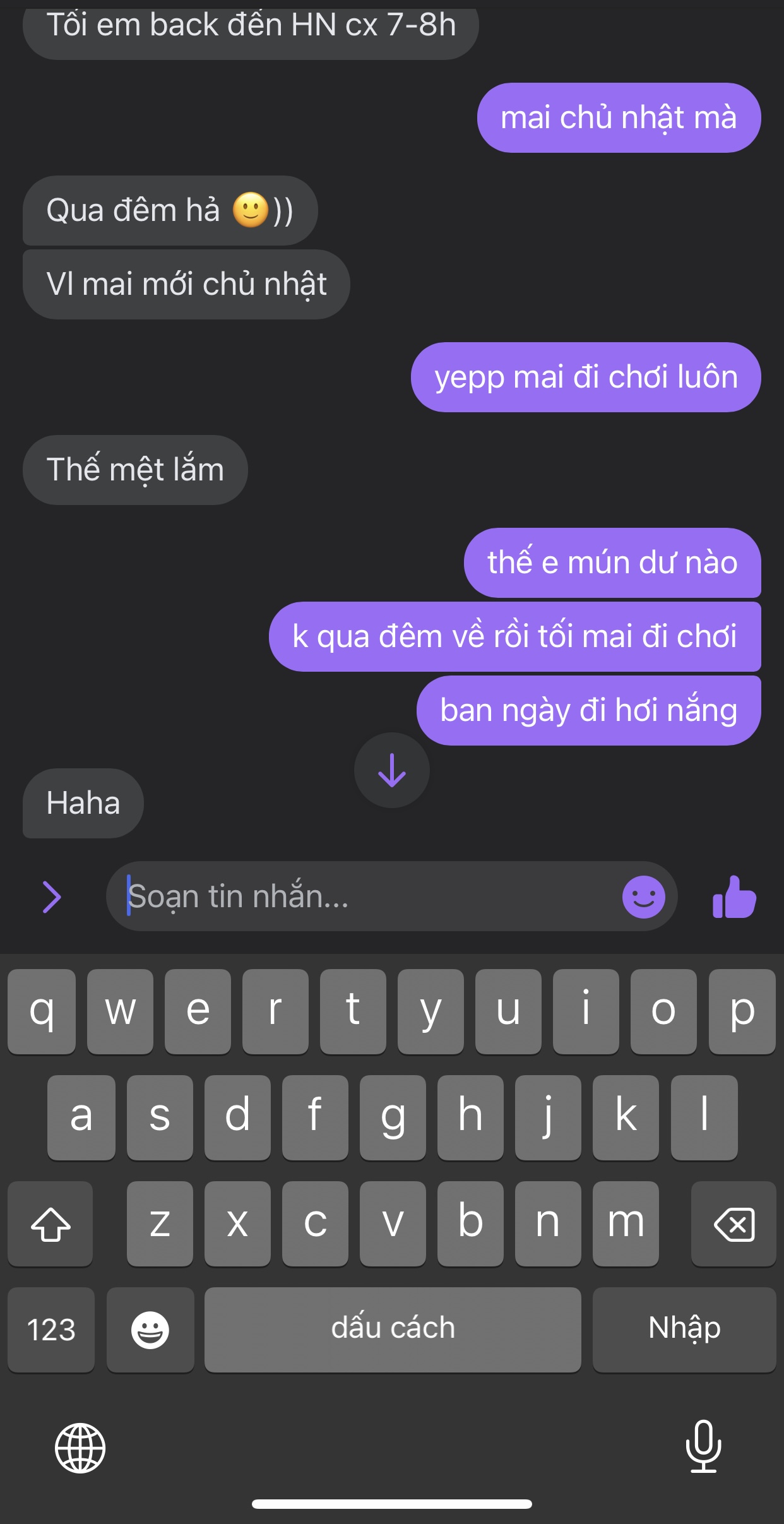
Task: Change keyboard language with globe icon
Action: [80, 1448]
